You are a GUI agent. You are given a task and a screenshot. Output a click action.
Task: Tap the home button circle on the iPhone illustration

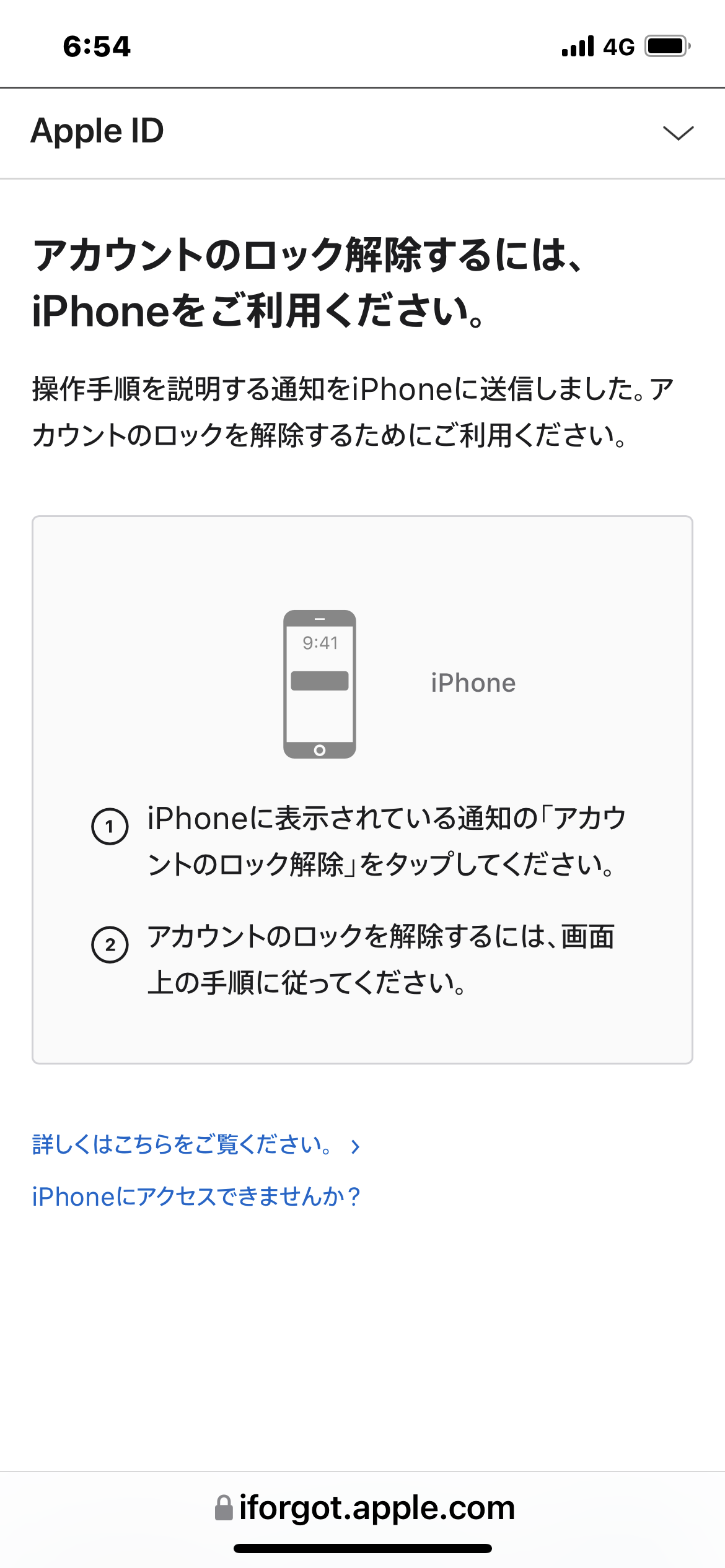click(x=320, y=749)
